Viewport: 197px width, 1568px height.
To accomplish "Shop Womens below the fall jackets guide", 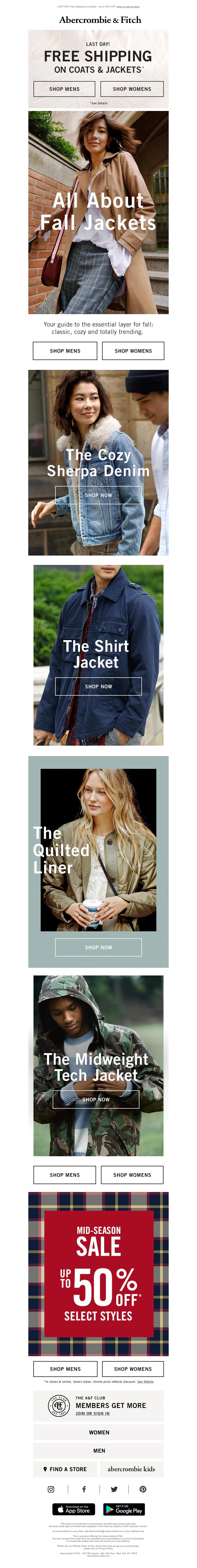I will tap(133, 351).
